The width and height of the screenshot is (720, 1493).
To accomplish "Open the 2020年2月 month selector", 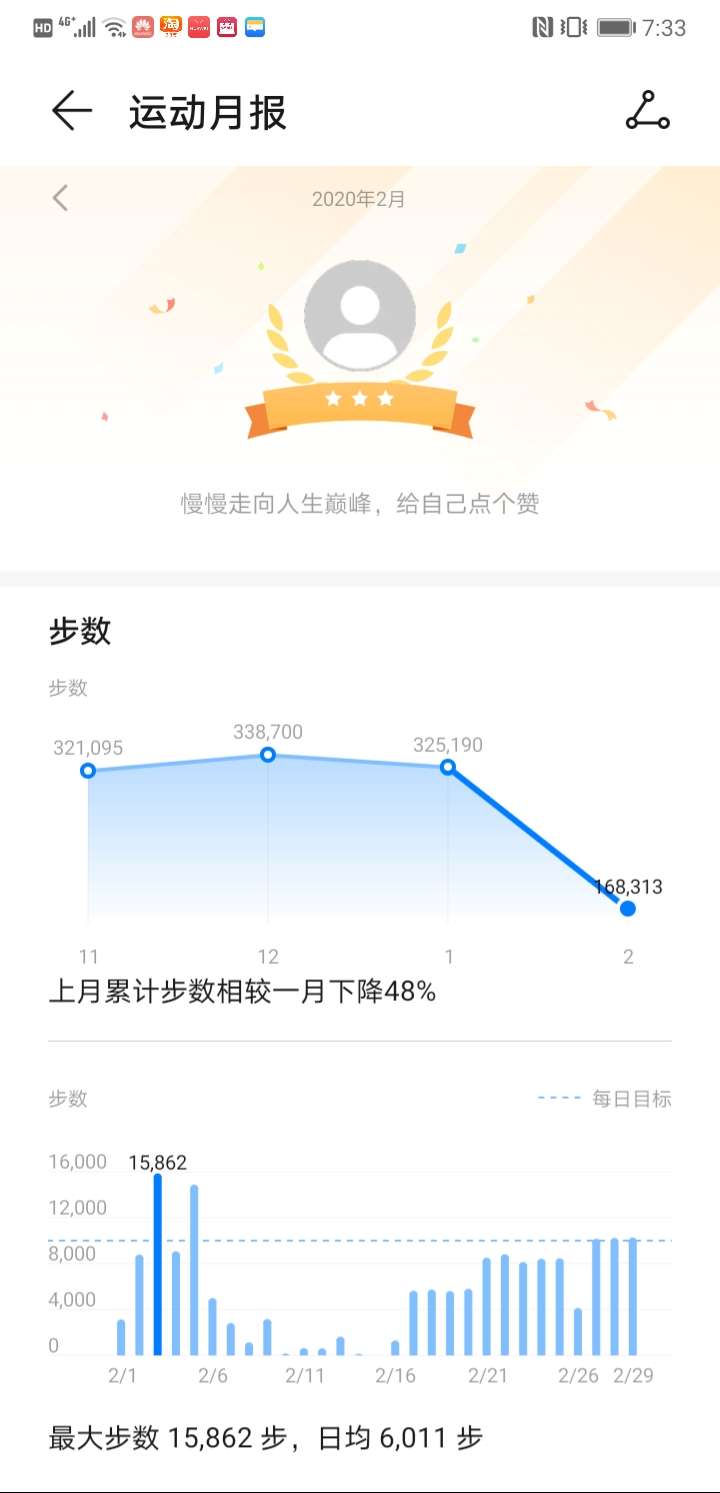I will pos(360,198).
